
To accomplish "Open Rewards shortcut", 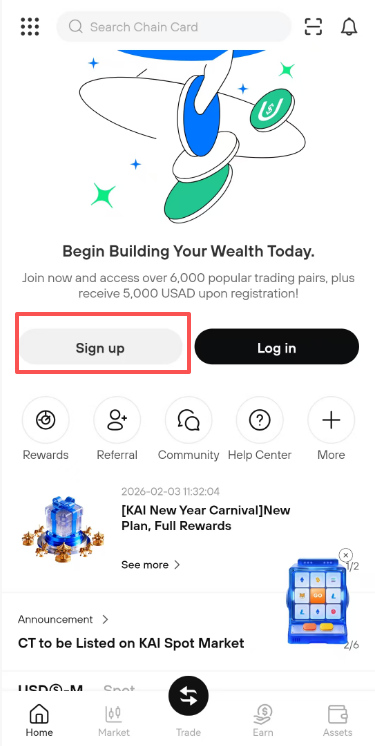I will pos(46,430).
